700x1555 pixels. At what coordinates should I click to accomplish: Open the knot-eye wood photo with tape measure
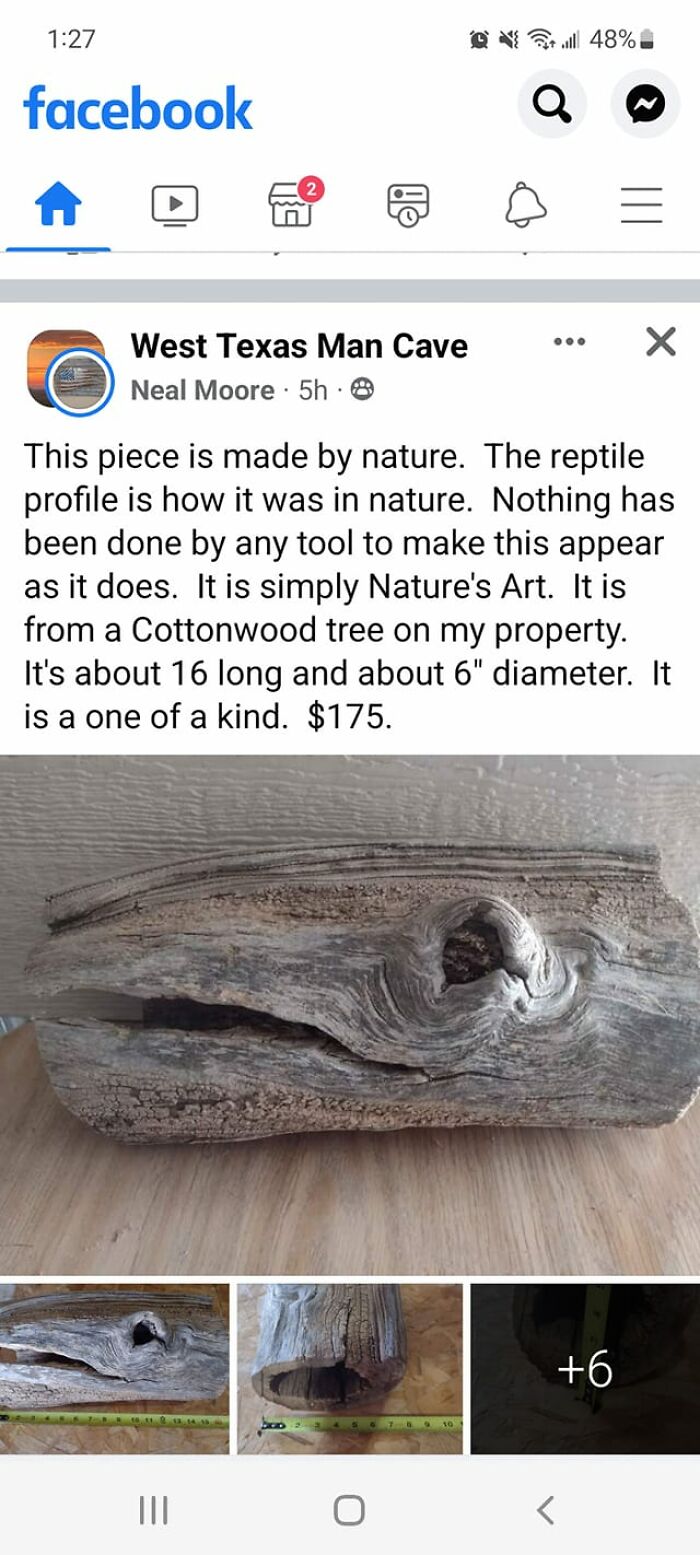pos(114,1369)
